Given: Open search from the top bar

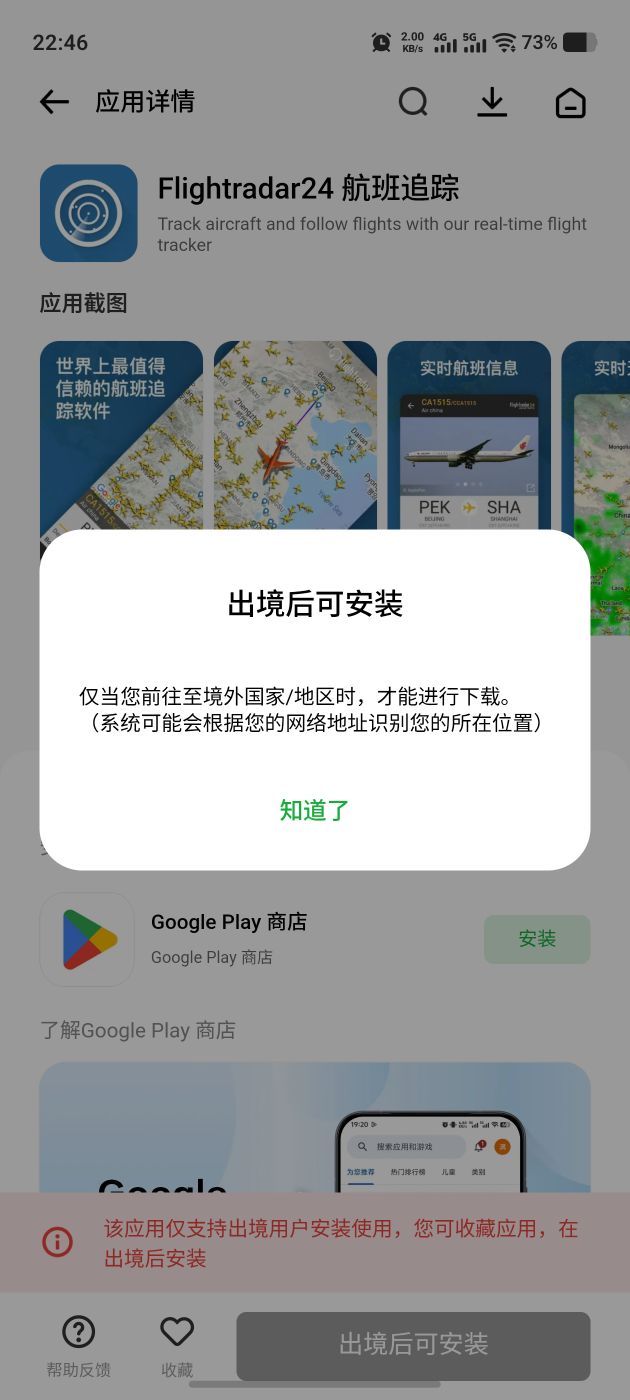Looking at the screenshot, I should click(413, 102).
